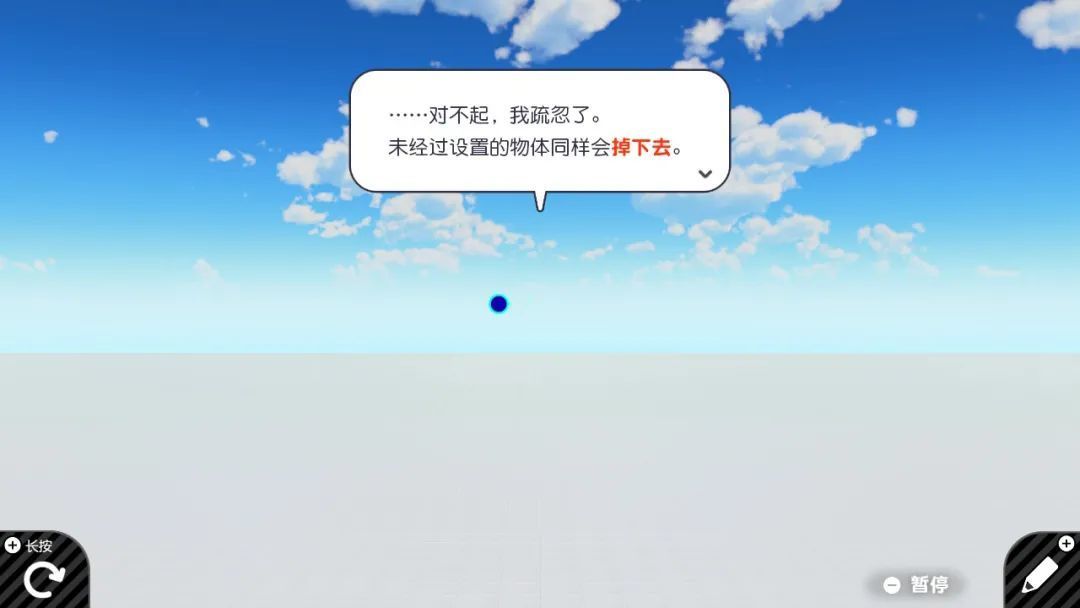Screen dimensions: 1080x608
Task: Tap the 暂停 pause button
Action: pos(917,585)
